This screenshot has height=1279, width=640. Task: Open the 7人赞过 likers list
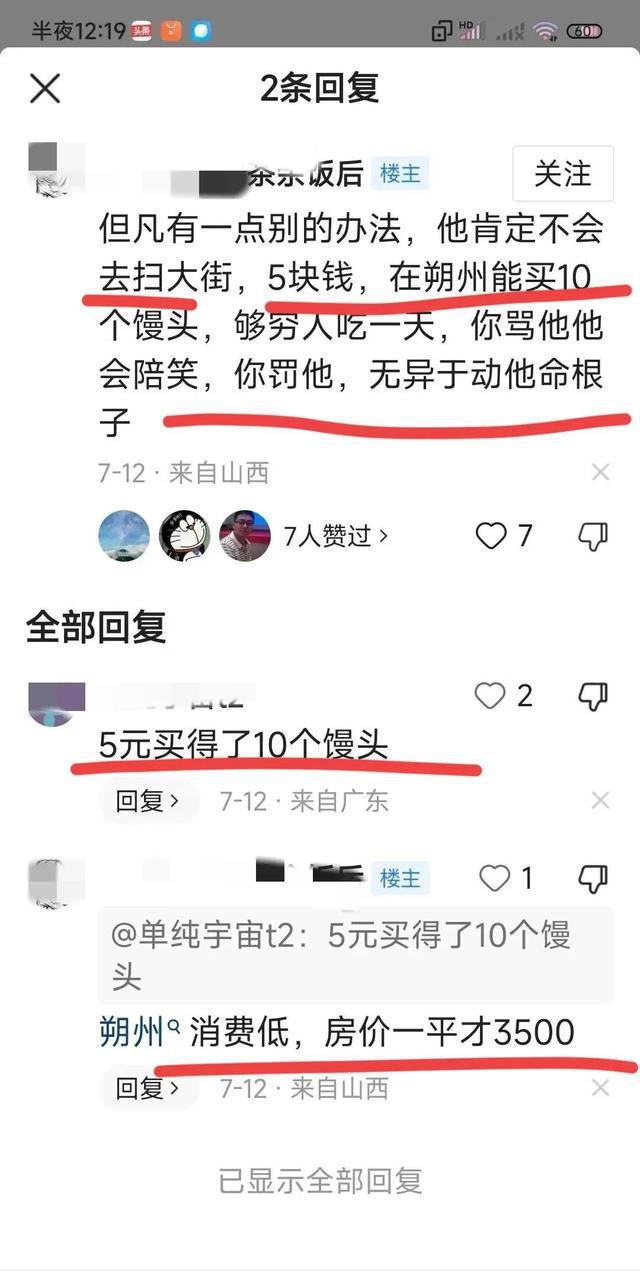click(x=336, y=537)
